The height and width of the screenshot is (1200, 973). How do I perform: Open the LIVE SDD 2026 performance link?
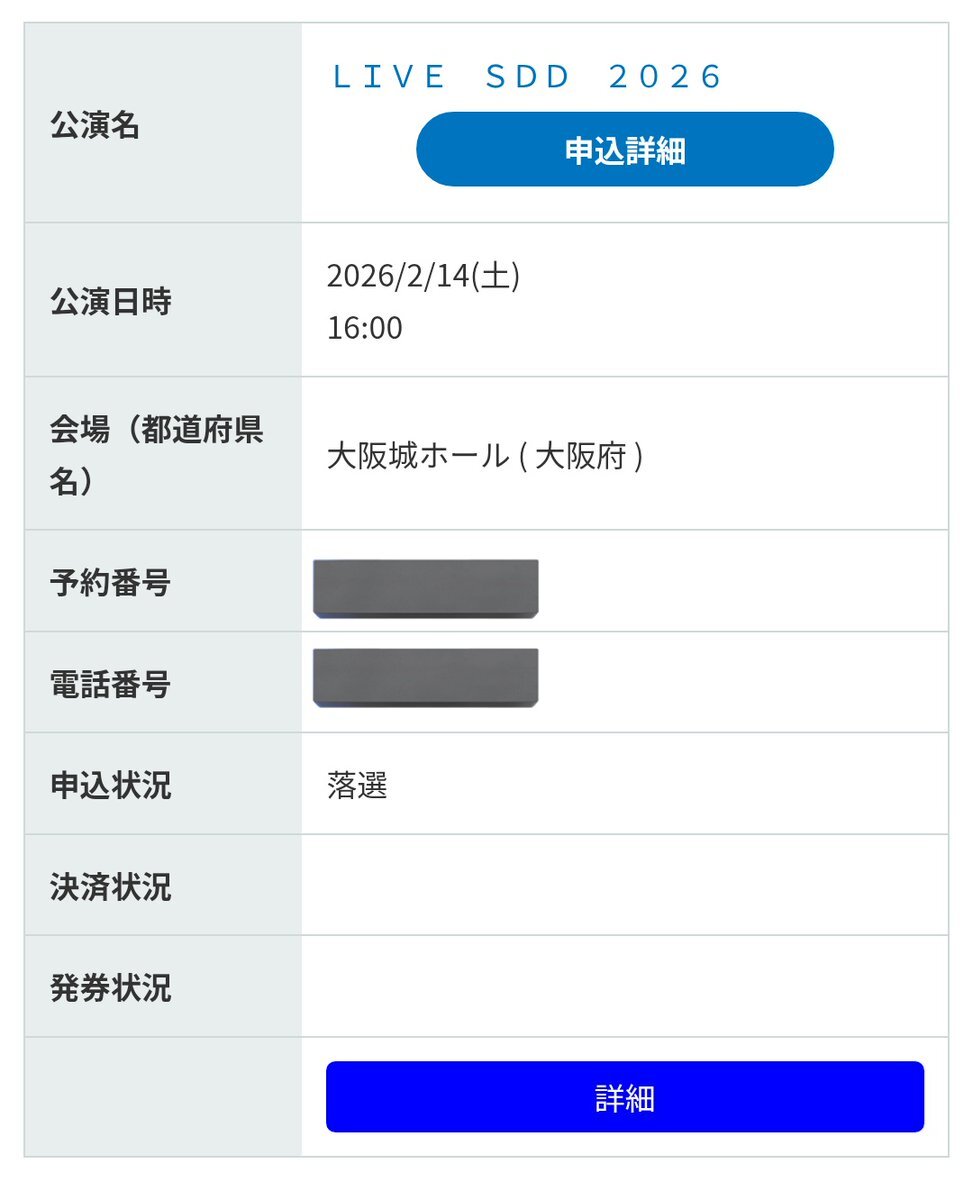pyautogui.click(x=527, y=77)
